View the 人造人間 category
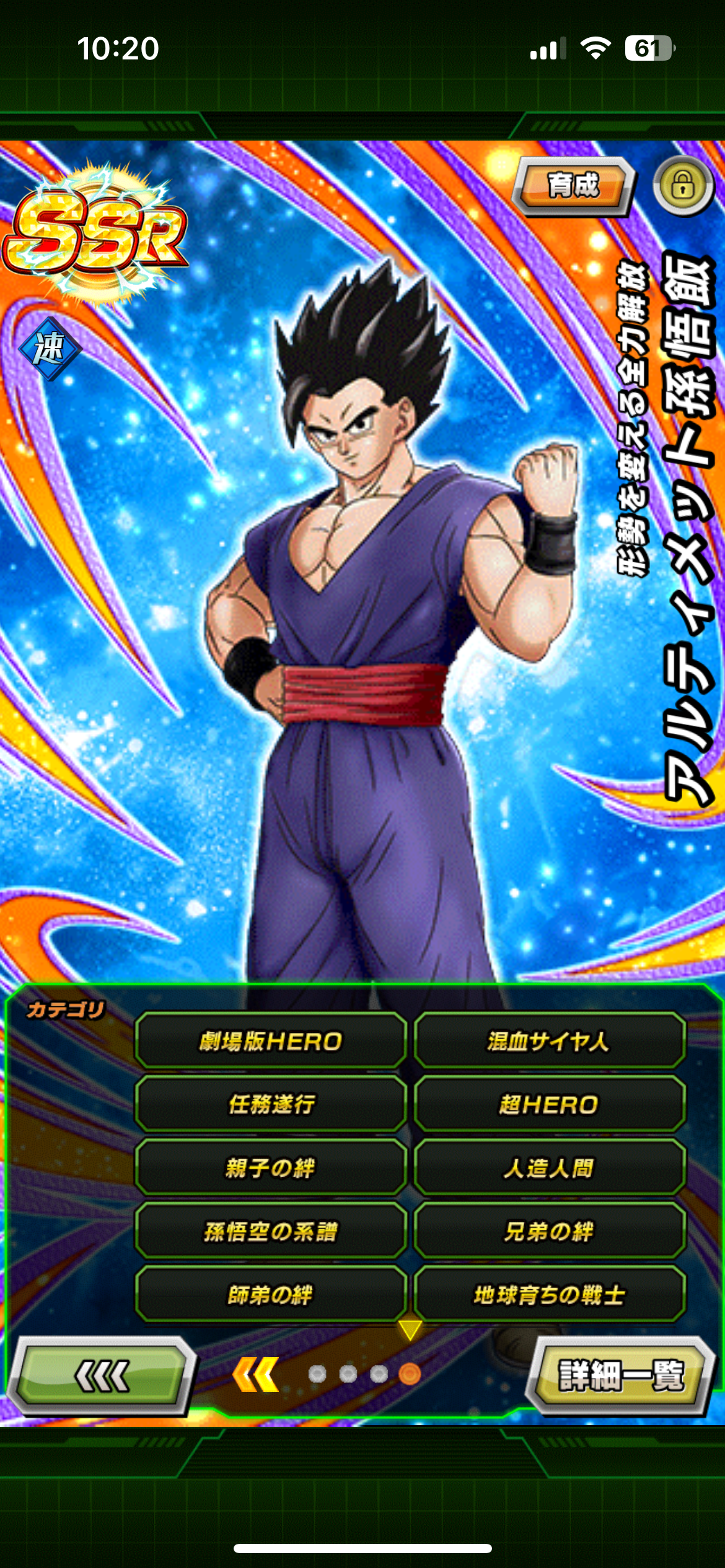Viewport: 725px width, 1568px height. coord(549,1168)
